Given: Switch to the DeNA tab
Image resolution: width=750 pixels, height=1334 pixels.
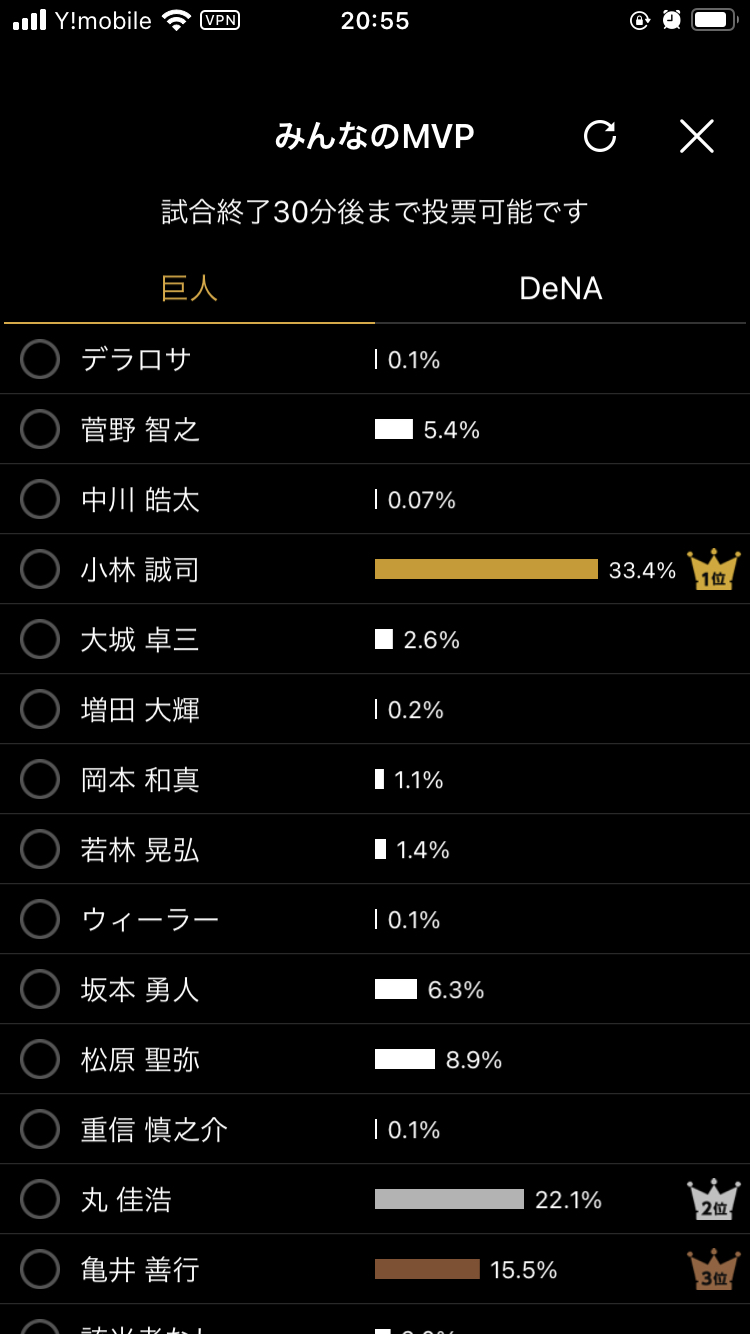Looking at the screenshot, I should tap(560, 289).
